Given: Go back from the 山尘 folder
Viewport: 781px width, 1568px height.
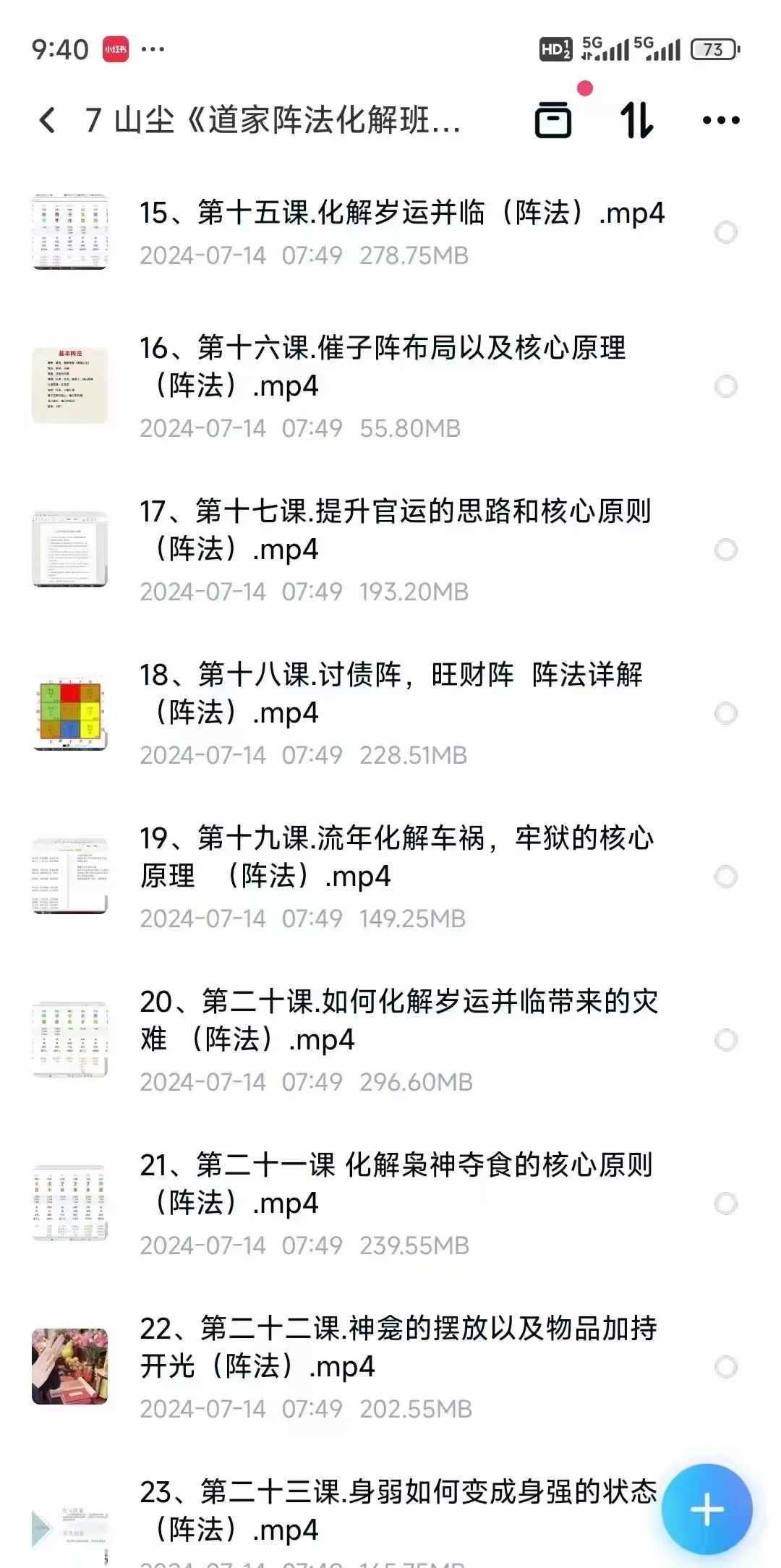Looking at the screenshot, I should (x=48, y=120).
